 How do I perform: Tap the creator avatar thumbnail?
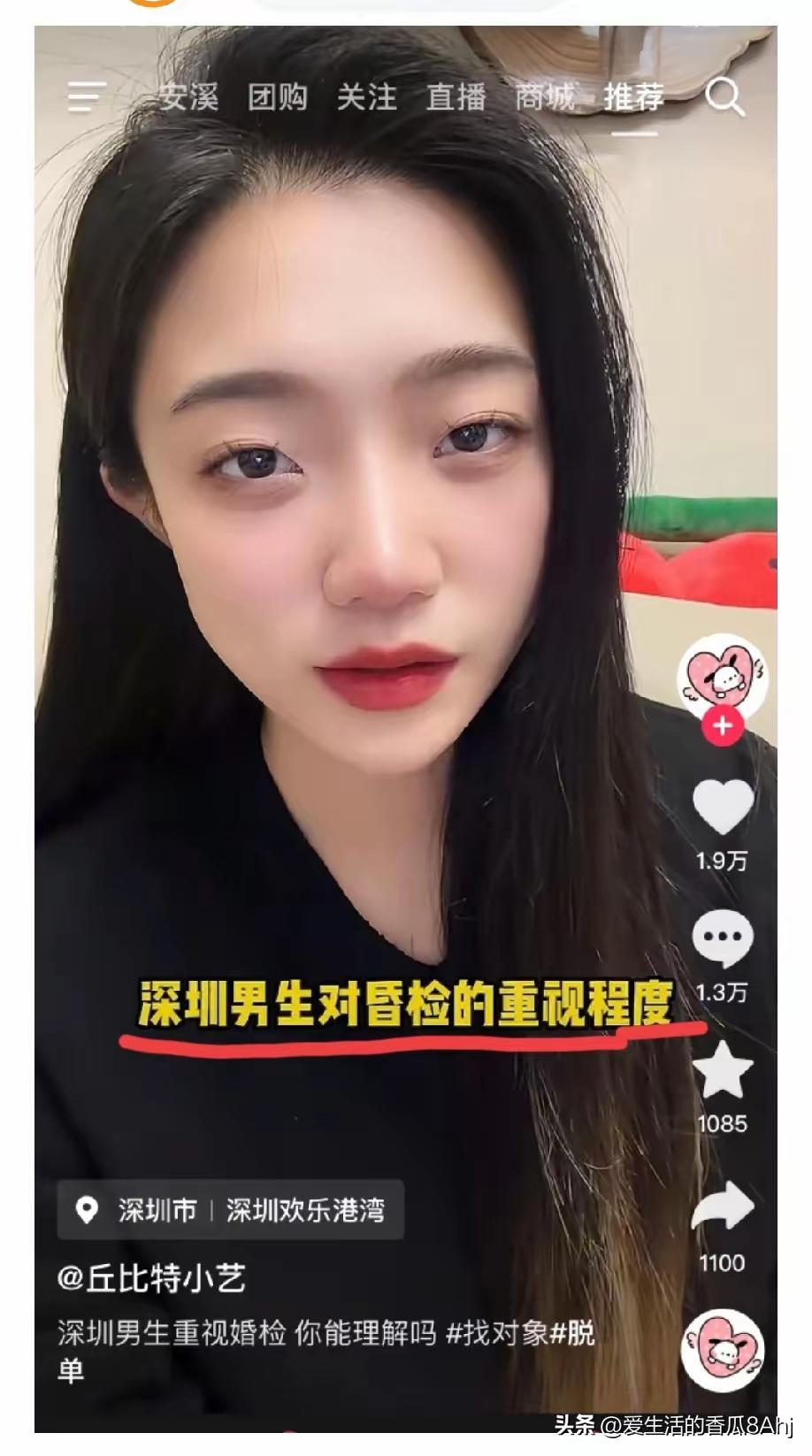[x=724, y=672]
